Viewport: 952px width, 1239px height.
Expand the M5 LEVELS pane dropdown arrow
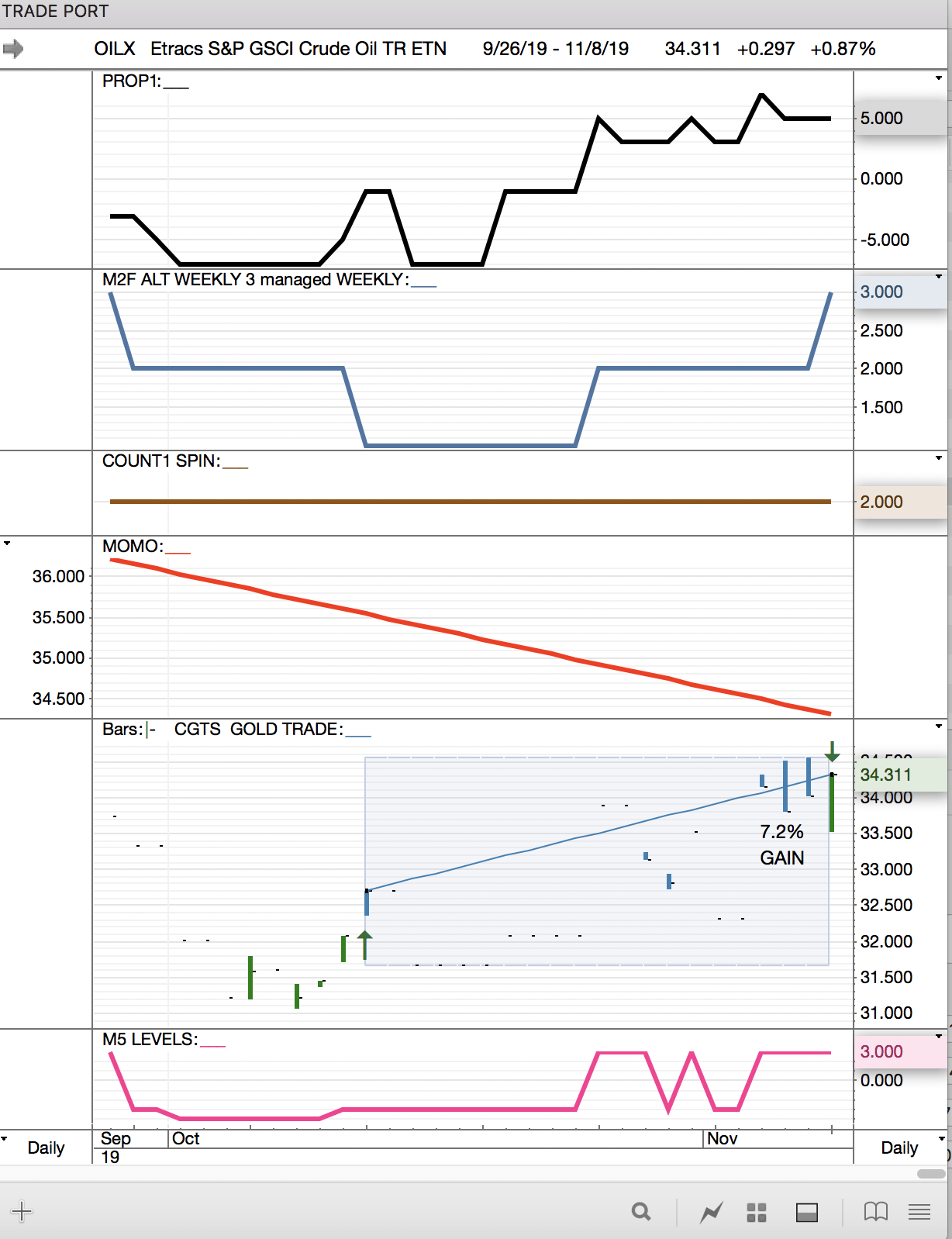point(939,1037)
